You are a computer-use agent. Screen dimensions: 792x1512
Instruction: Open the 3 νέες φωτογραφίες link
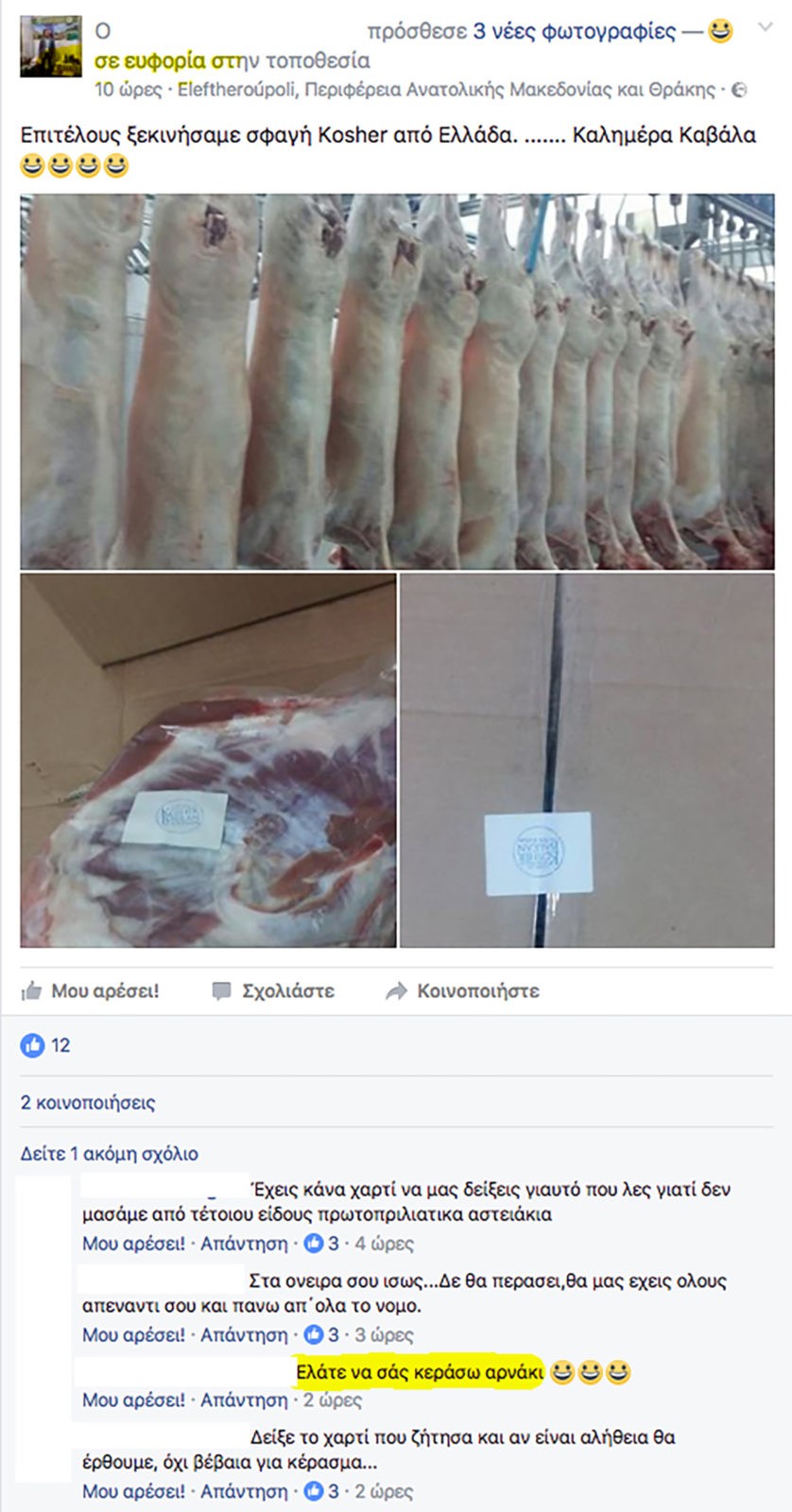pos(575,31)
